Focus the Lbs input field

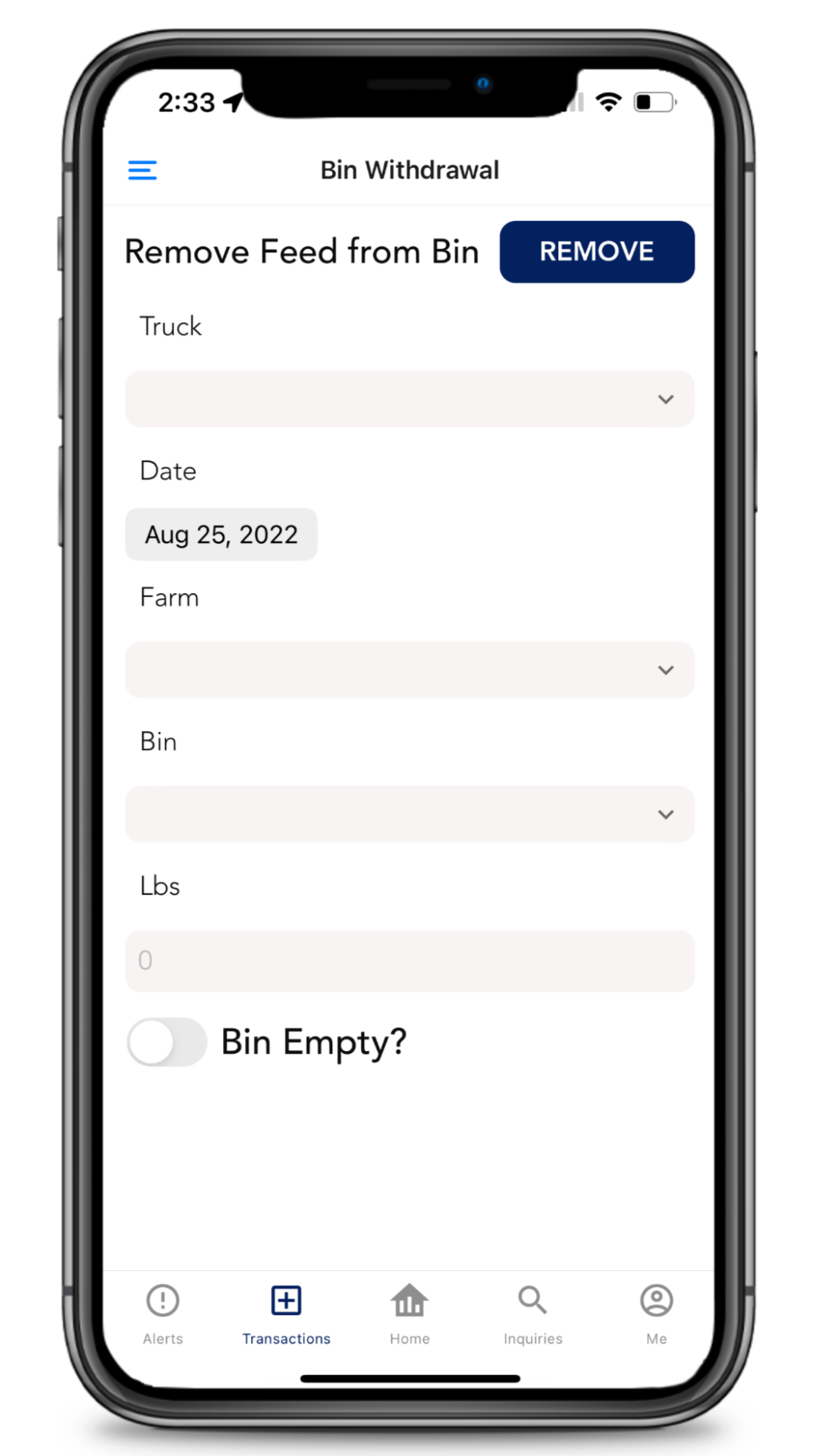409,961
